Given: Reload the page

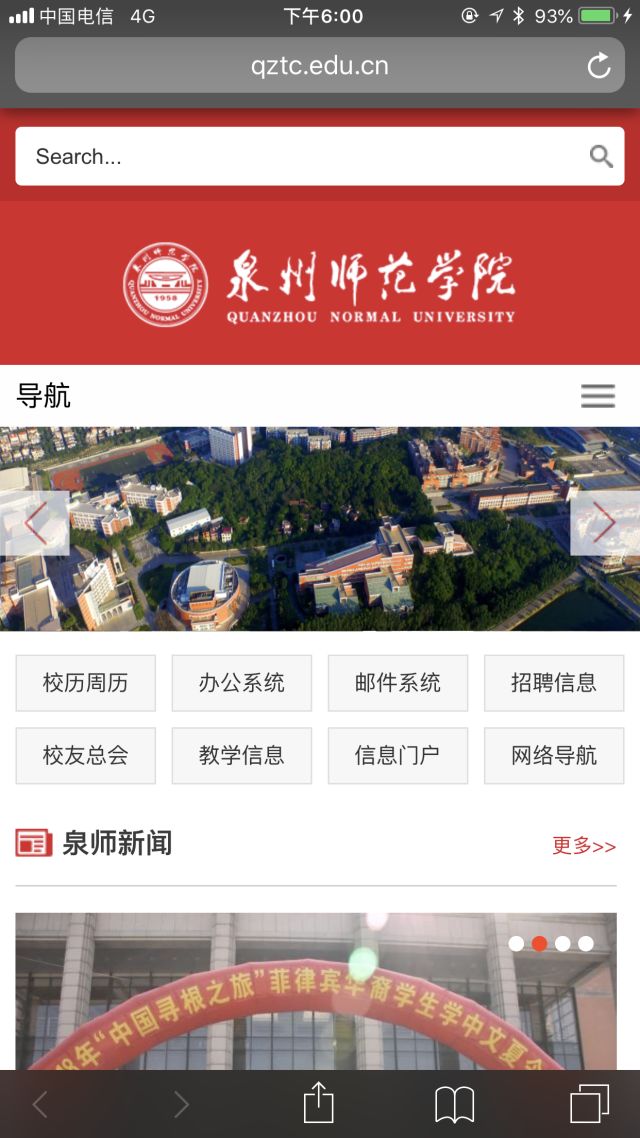Looking at the screenshot, I should point(598,67).
